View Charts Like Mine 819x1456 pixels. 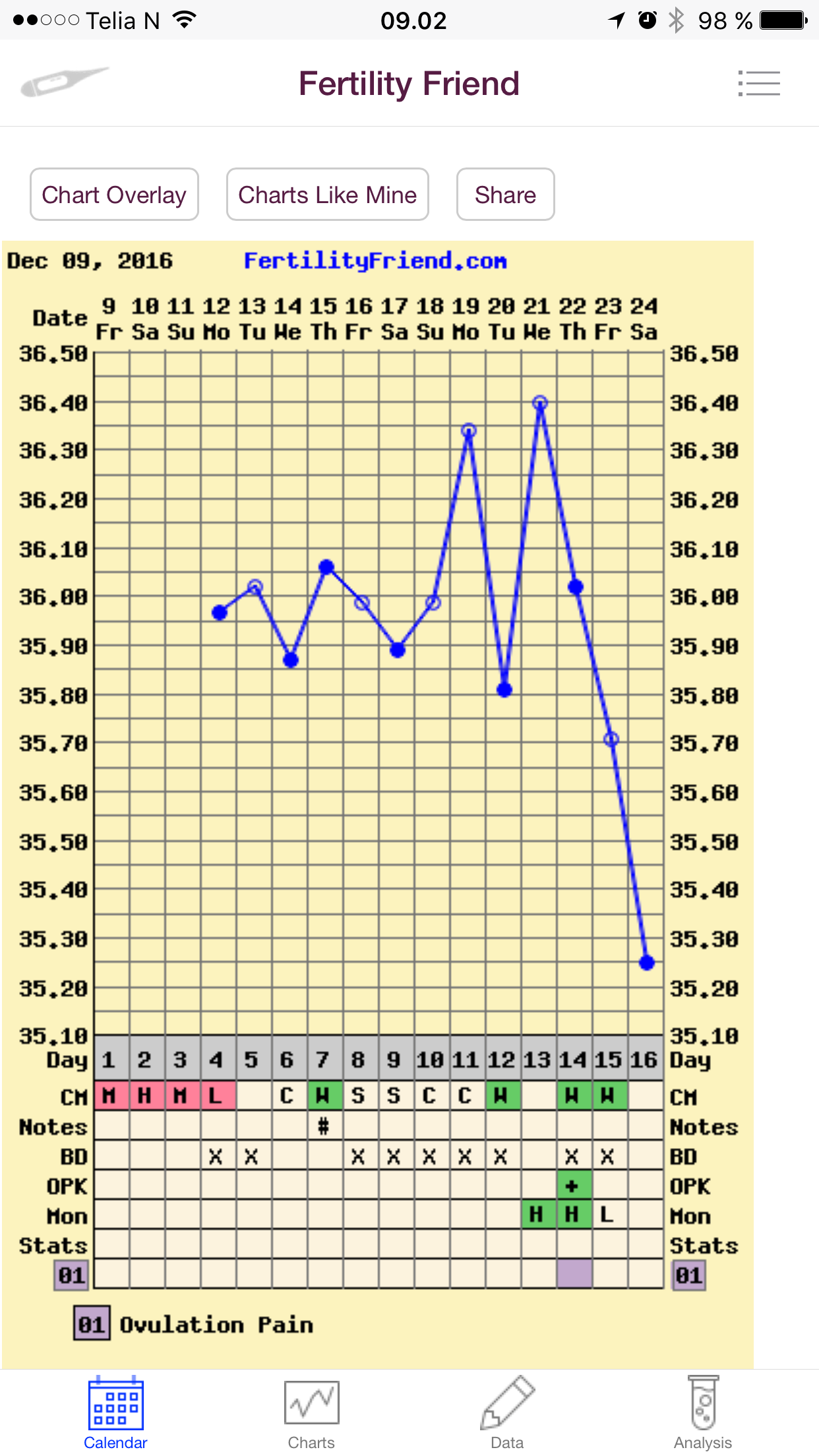click(x=327, y=195)
